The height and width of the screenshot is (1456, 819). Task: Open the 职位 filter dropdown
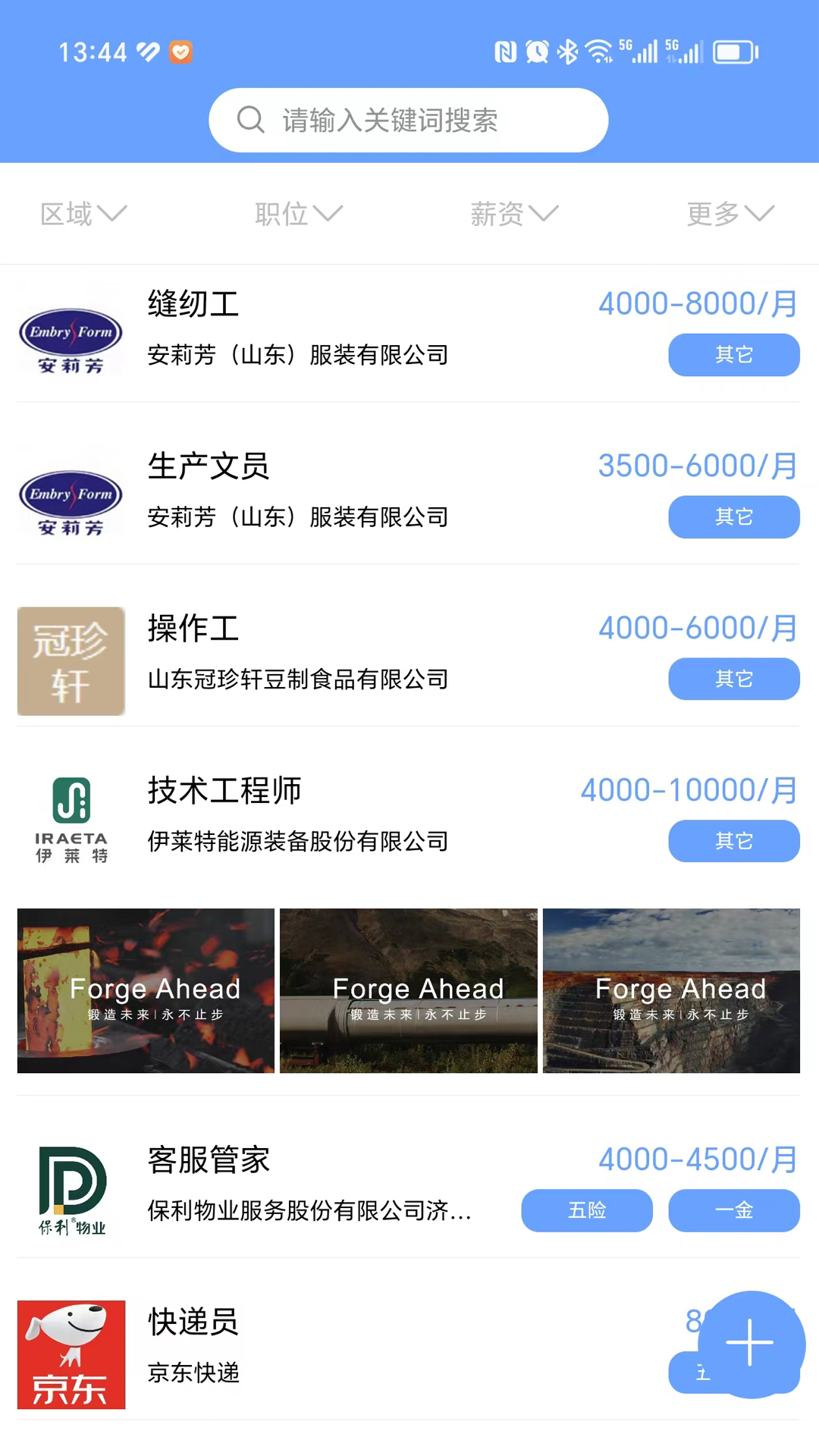(299, 214)
